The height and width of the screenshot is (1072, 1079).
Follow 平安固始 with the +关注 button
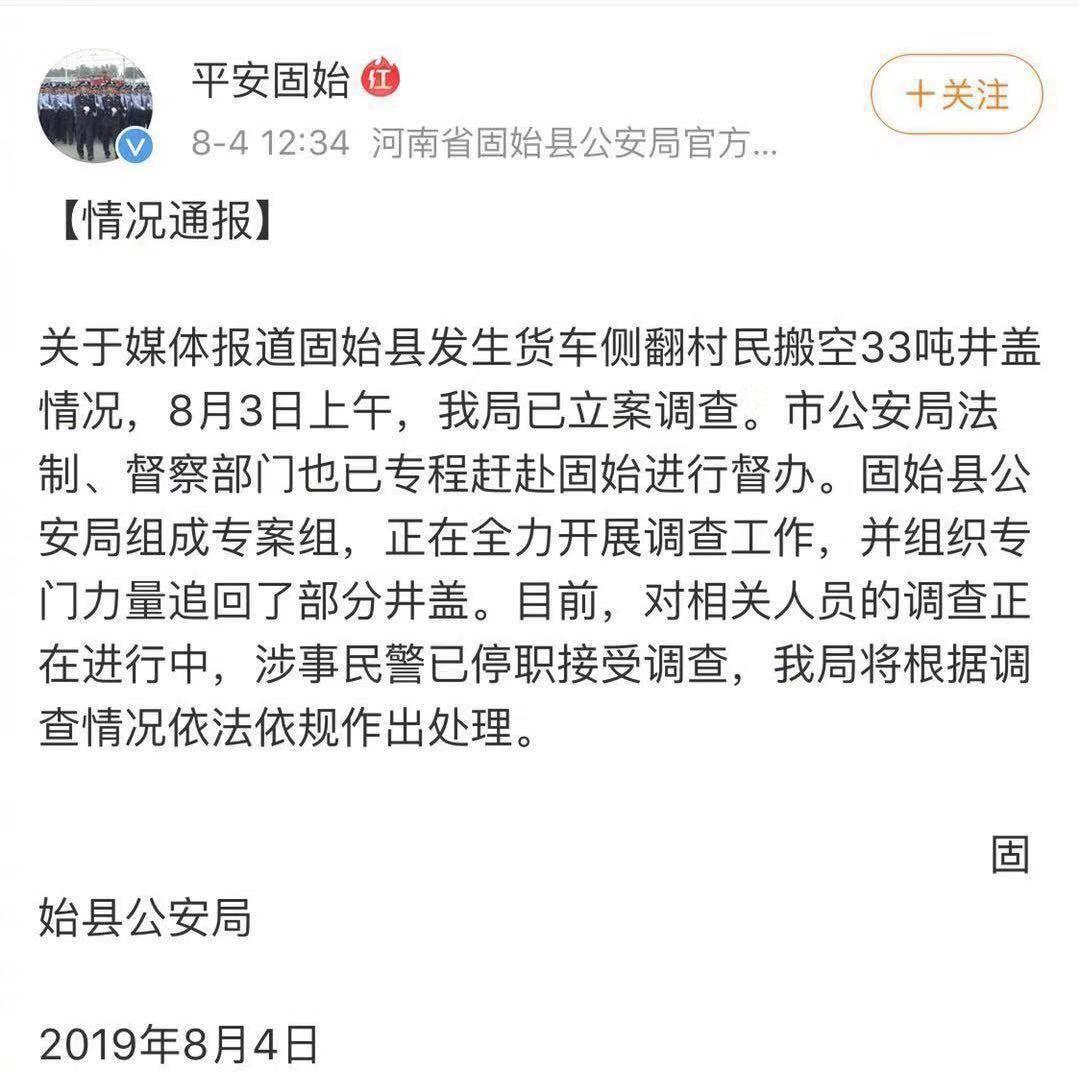(x=956, y=95)
